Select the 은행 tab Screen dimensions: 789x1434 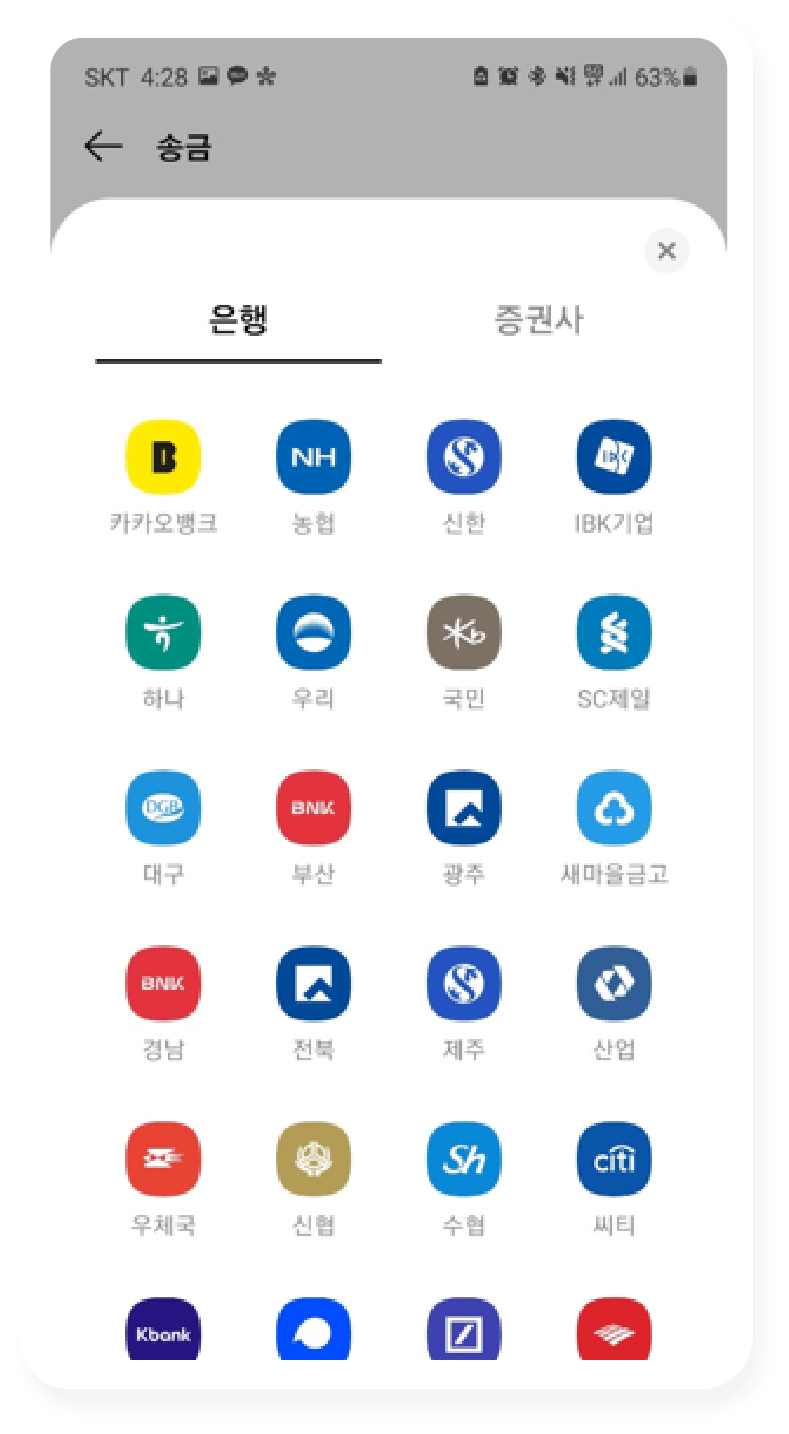[238, 320]
